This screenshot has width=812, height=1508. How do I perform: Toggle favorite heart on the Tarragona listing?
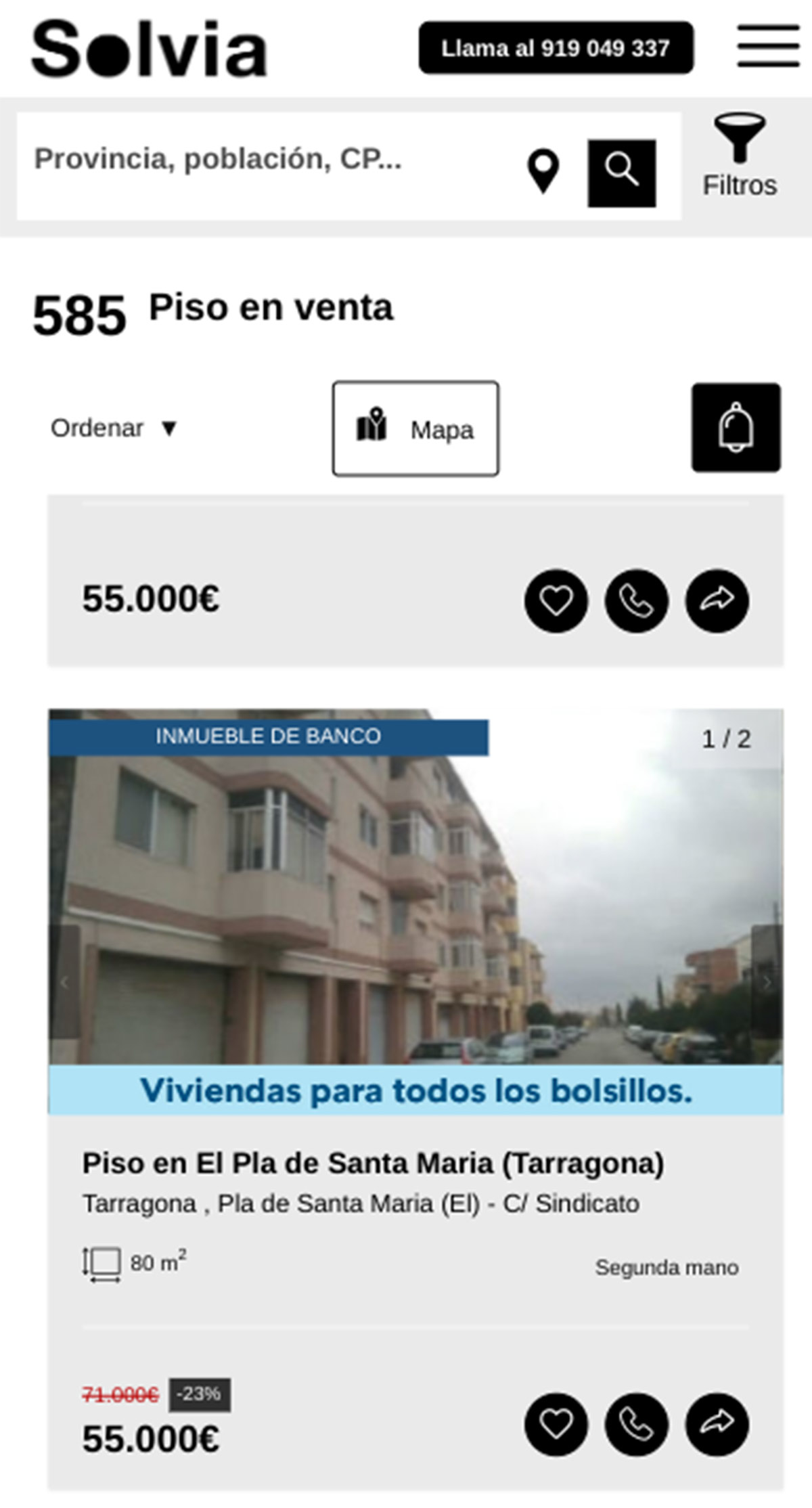pos(556,1420)
